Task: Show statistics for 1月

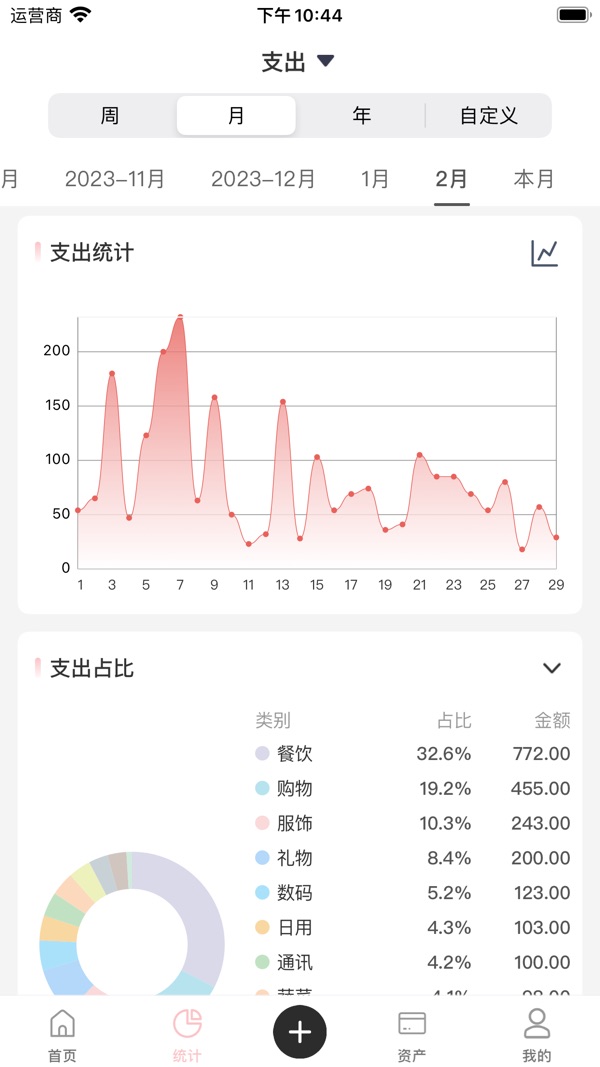Action: coord(375,179)
